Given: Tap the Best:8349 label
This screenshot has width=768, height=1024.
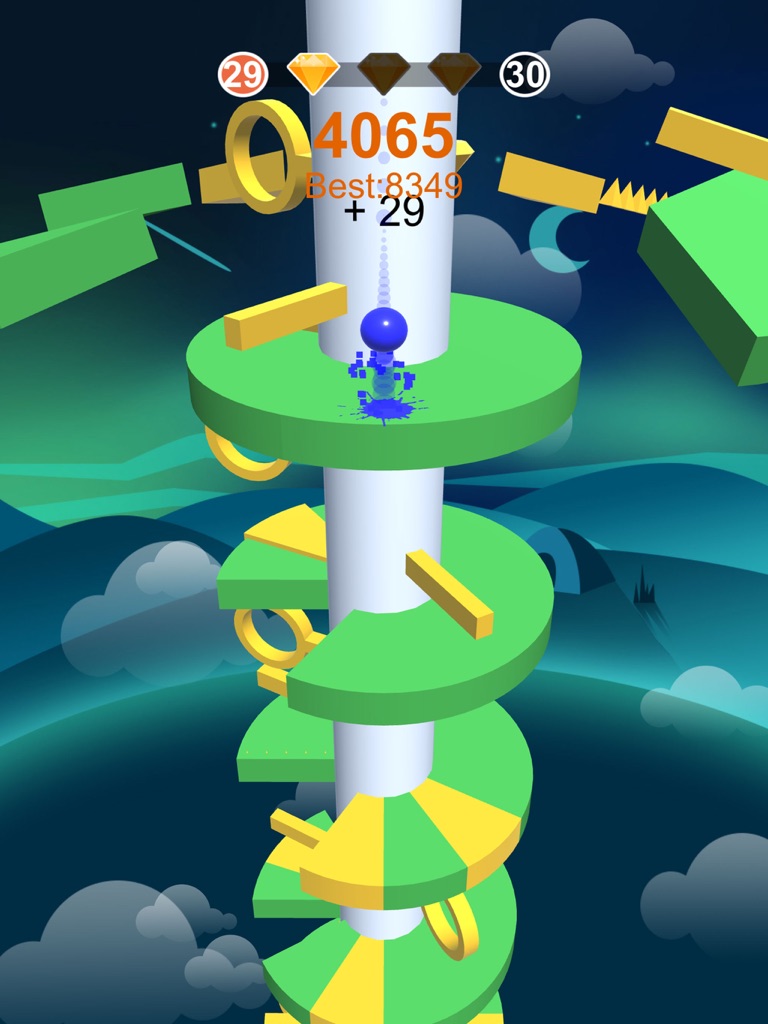Looking at the screenshot, I should 382,181.
